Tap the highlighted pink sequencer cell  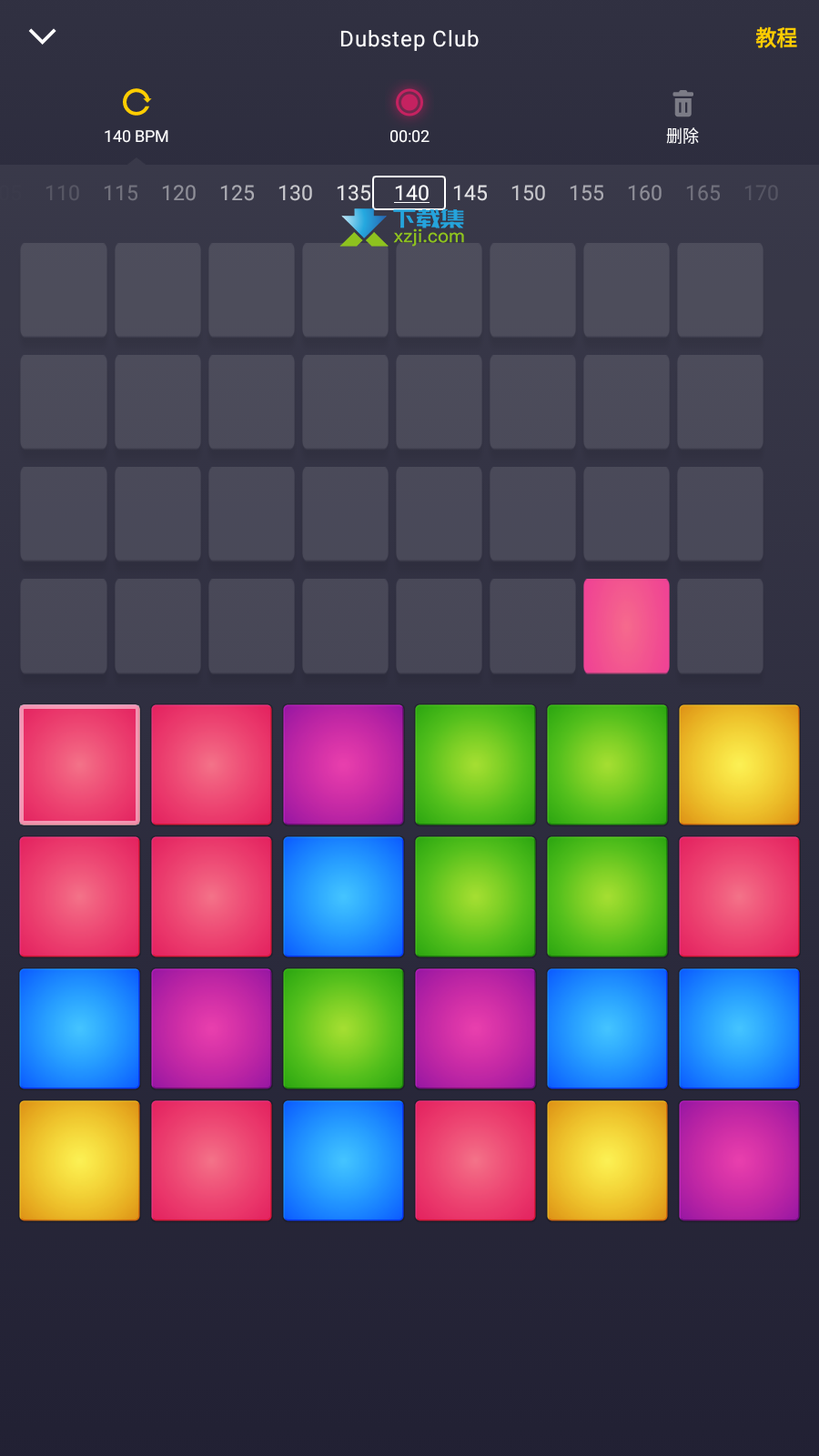[626, 626]
